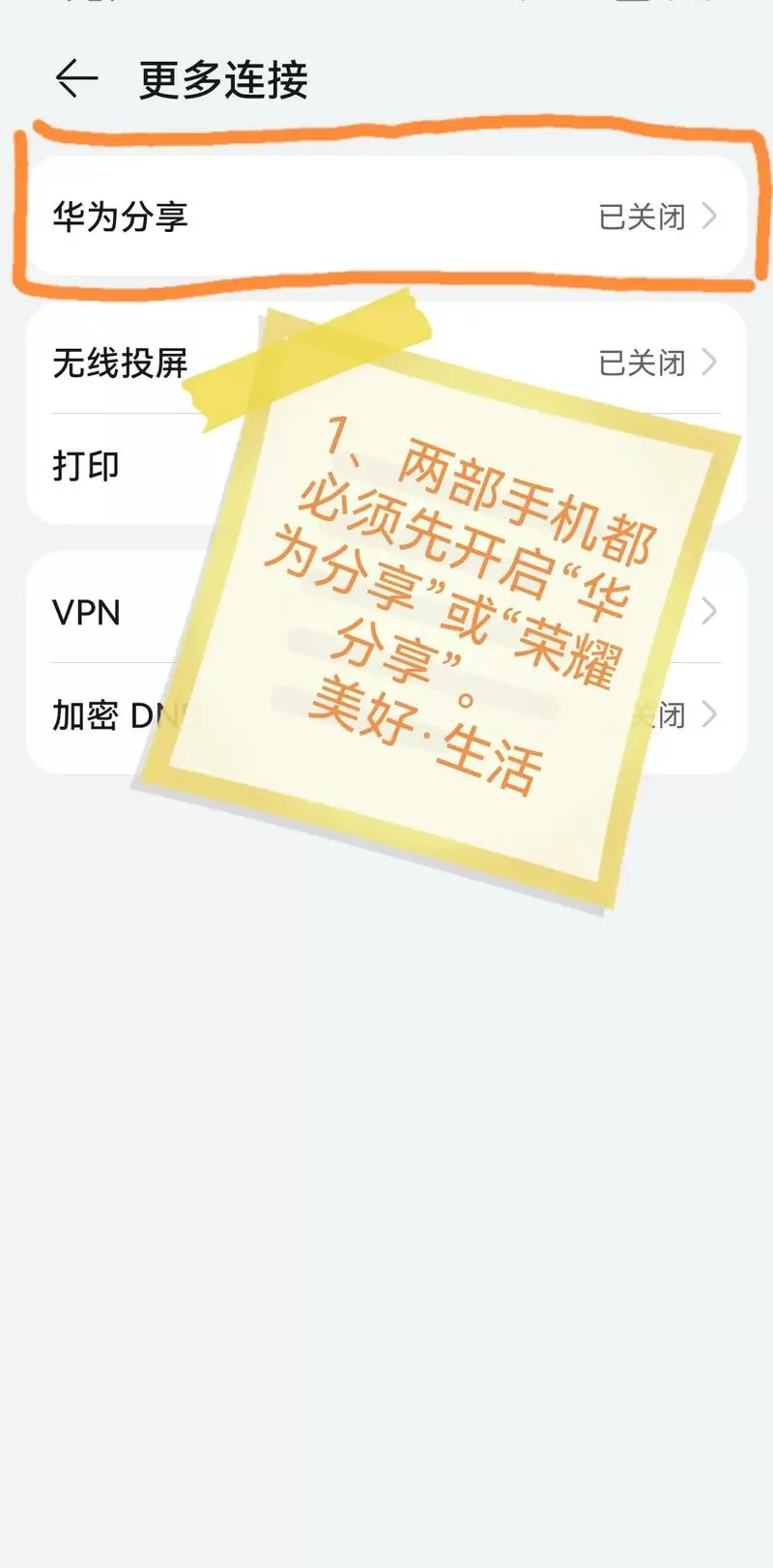Tap the 已关闭 status next to 华为分享

[641, 218]
